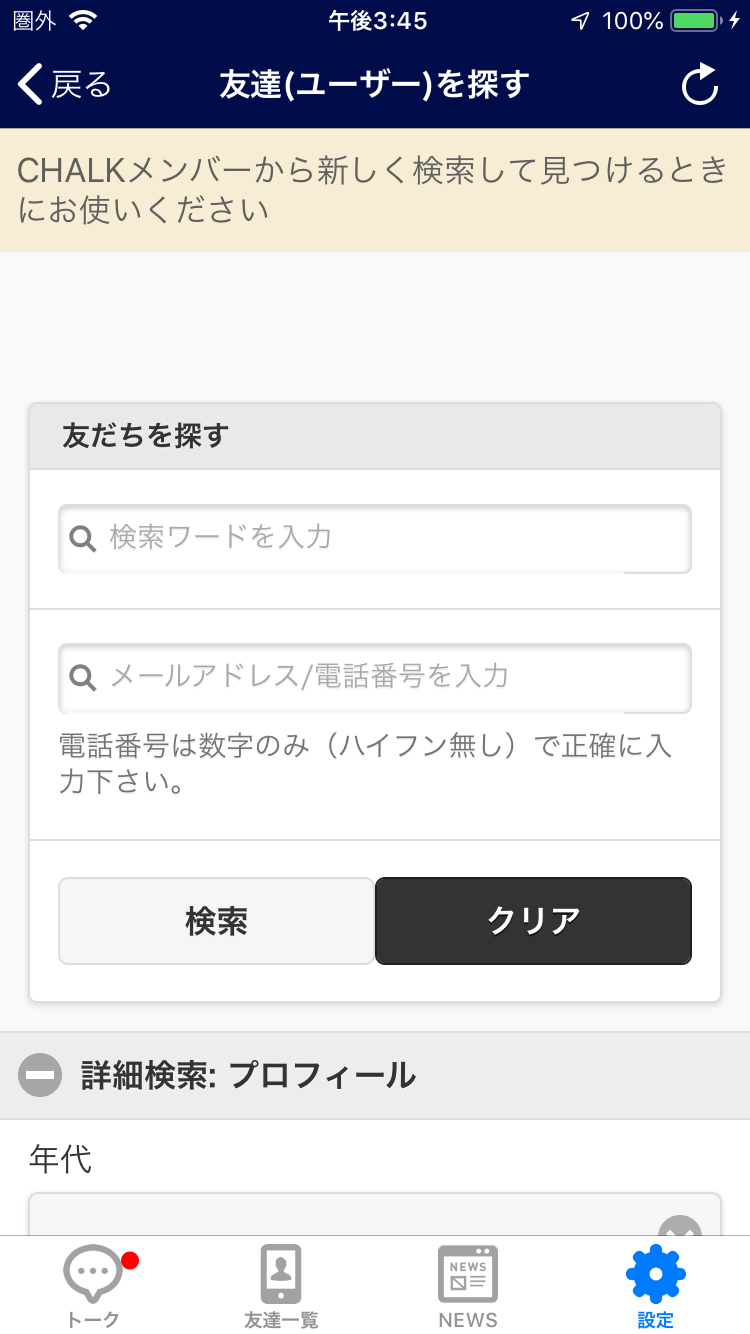Refresh the page with the reload icon
Viewport: 750px width, 1334px height.
pyautogui.click(x=699, y=85)
